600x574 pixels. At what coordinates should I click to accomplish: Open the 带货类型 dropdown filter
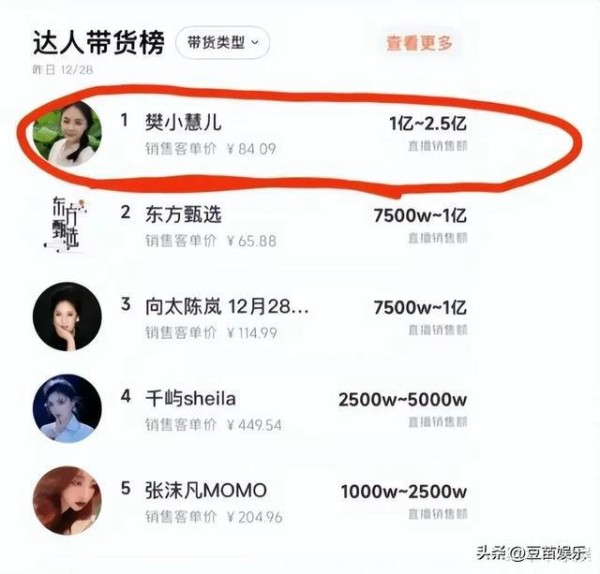(222, 42)
